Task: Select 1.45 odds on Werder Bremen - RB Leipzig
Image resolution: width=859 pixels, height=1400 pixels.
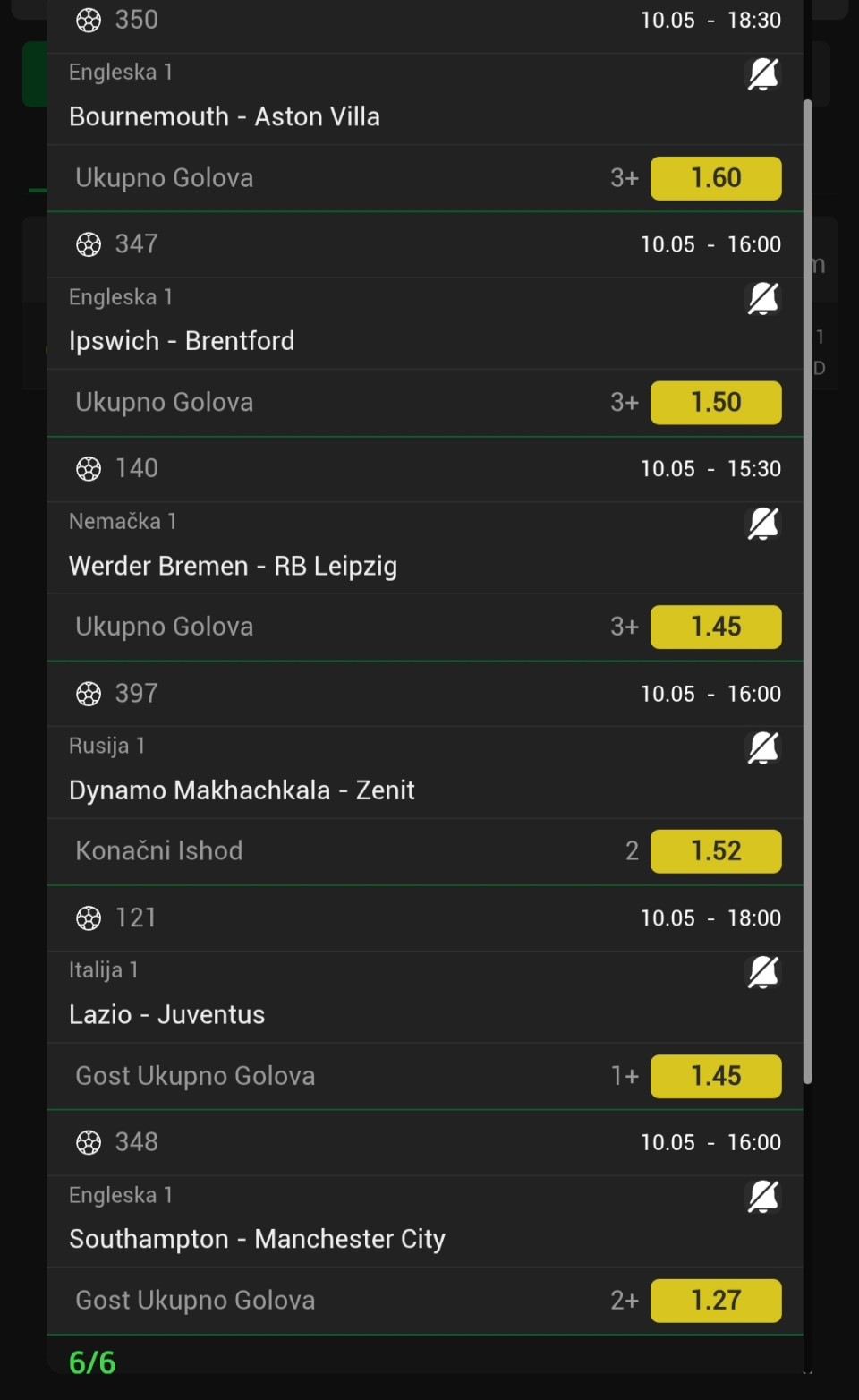Action: click(x=716, y=627)
